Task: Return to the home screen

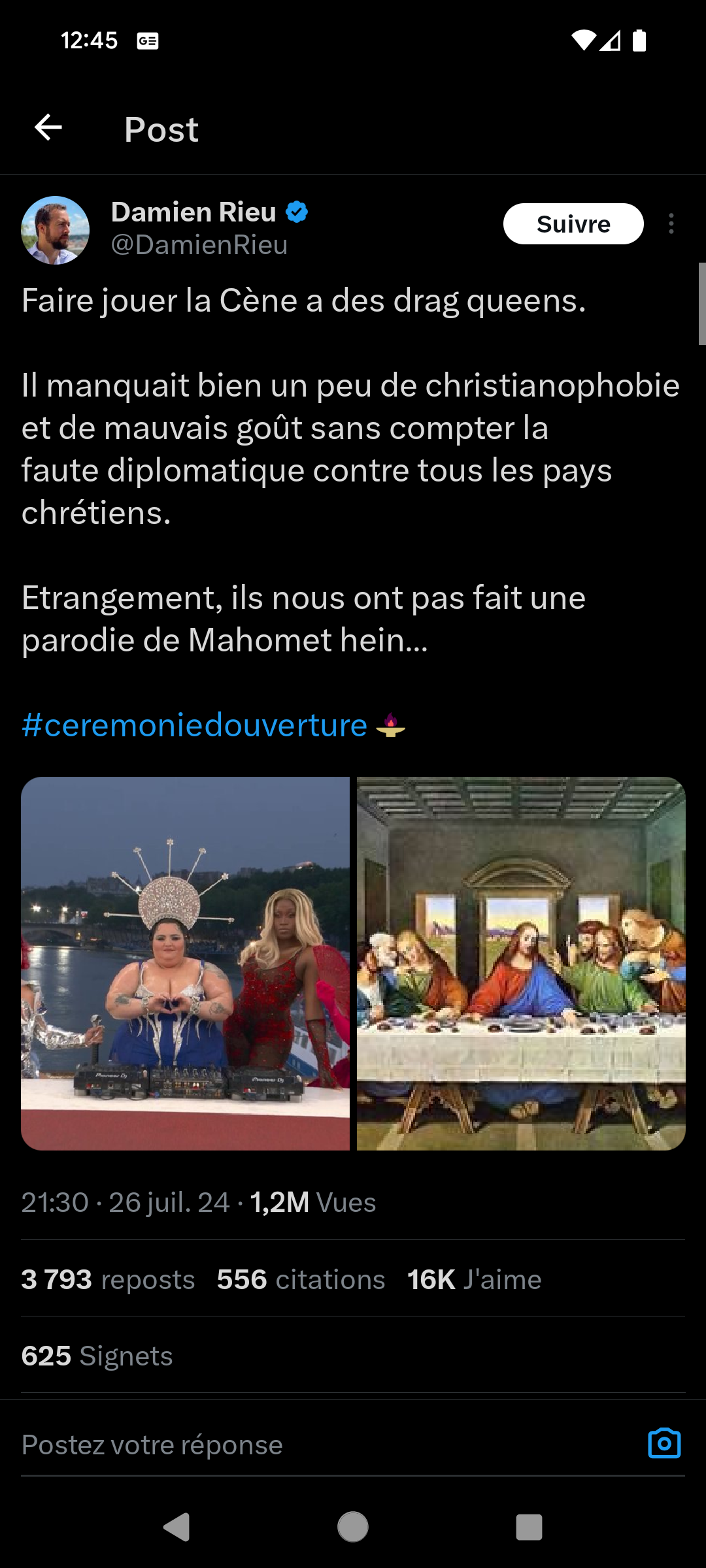Action: point(353,1527)
